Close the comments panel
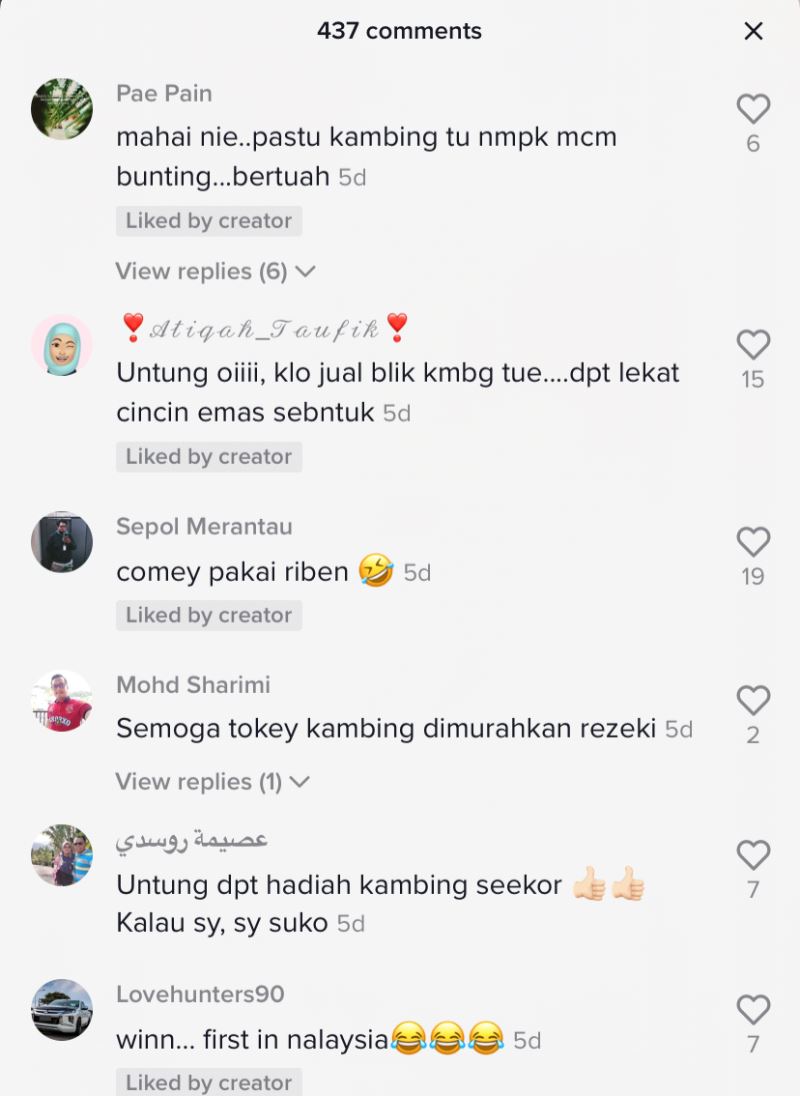800x1096 pixels. point(753,31)
